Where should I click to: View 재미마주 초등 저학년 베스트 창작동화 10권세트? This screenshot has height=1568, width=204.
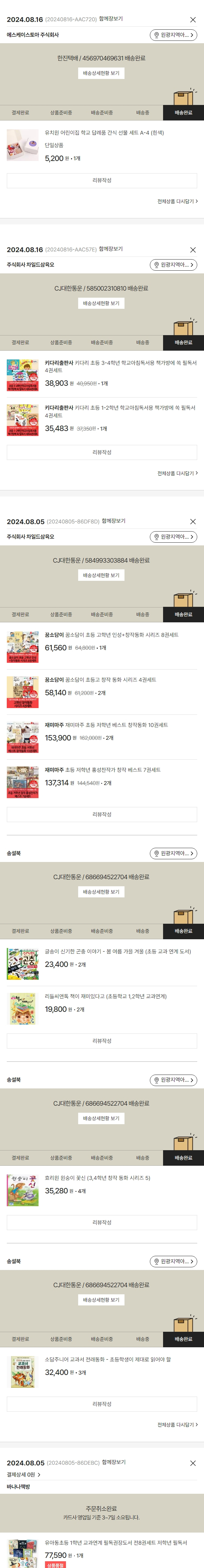[106, 725]
